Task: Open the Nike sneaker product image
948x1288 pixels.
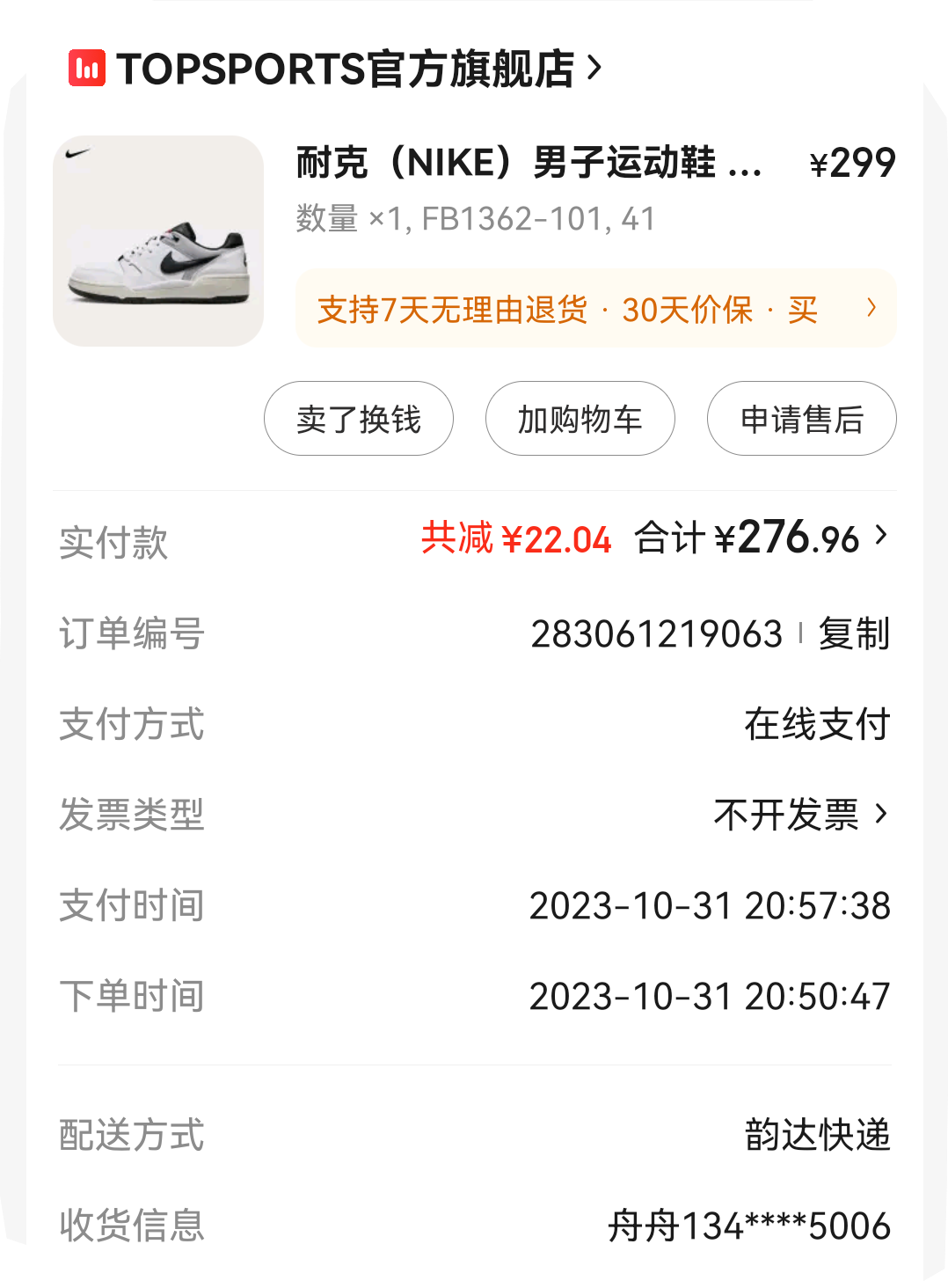Action: [x=158, y=241]
